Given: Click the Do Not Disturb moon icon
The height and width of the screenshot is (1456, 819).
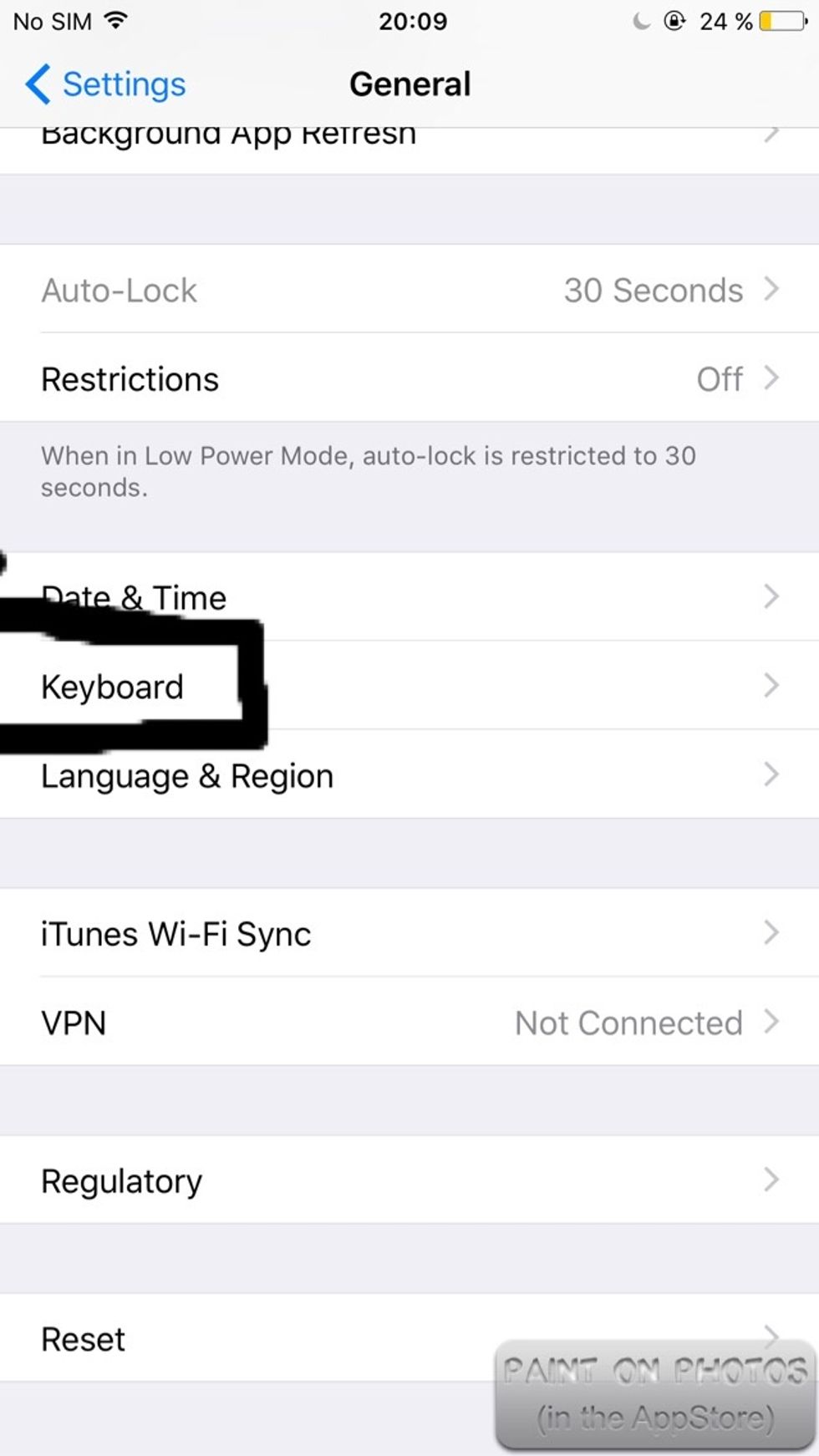Looking at the screenshot, I should [640, 21].
